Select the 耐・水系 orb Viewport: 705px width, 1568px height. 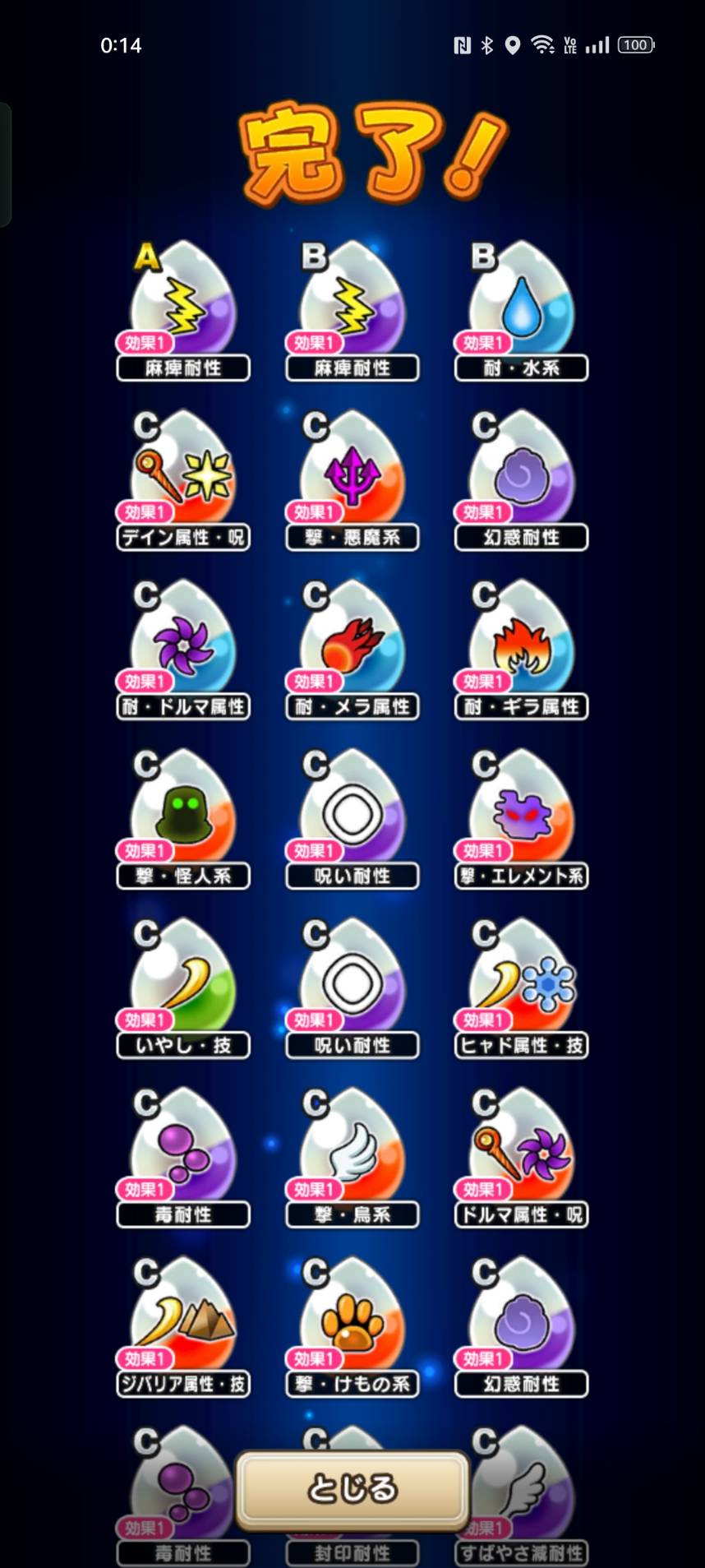coord(522,308)
